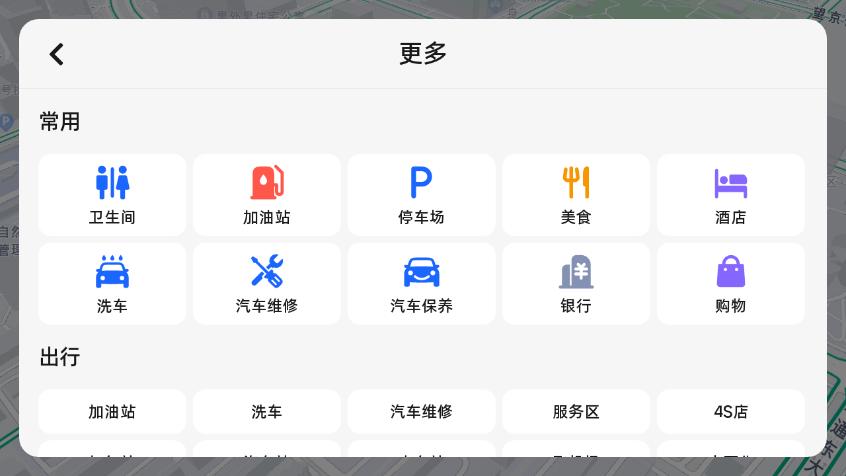Choose 洗车 under the 出行 section
The width and height of the screenshot is (846, 476).
[266, 411]
